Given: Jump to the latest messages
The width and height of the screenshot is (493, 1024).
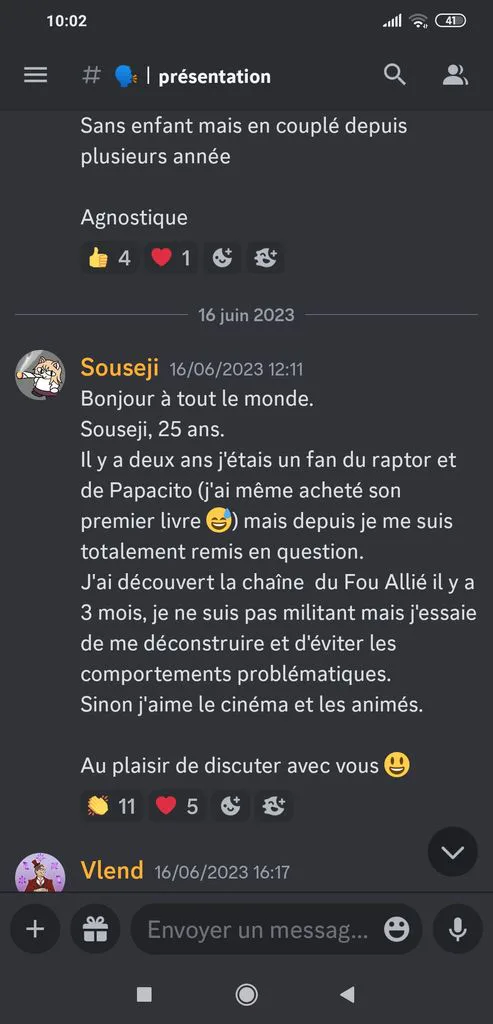Looking at the screenshot, I should coord(453,852).
